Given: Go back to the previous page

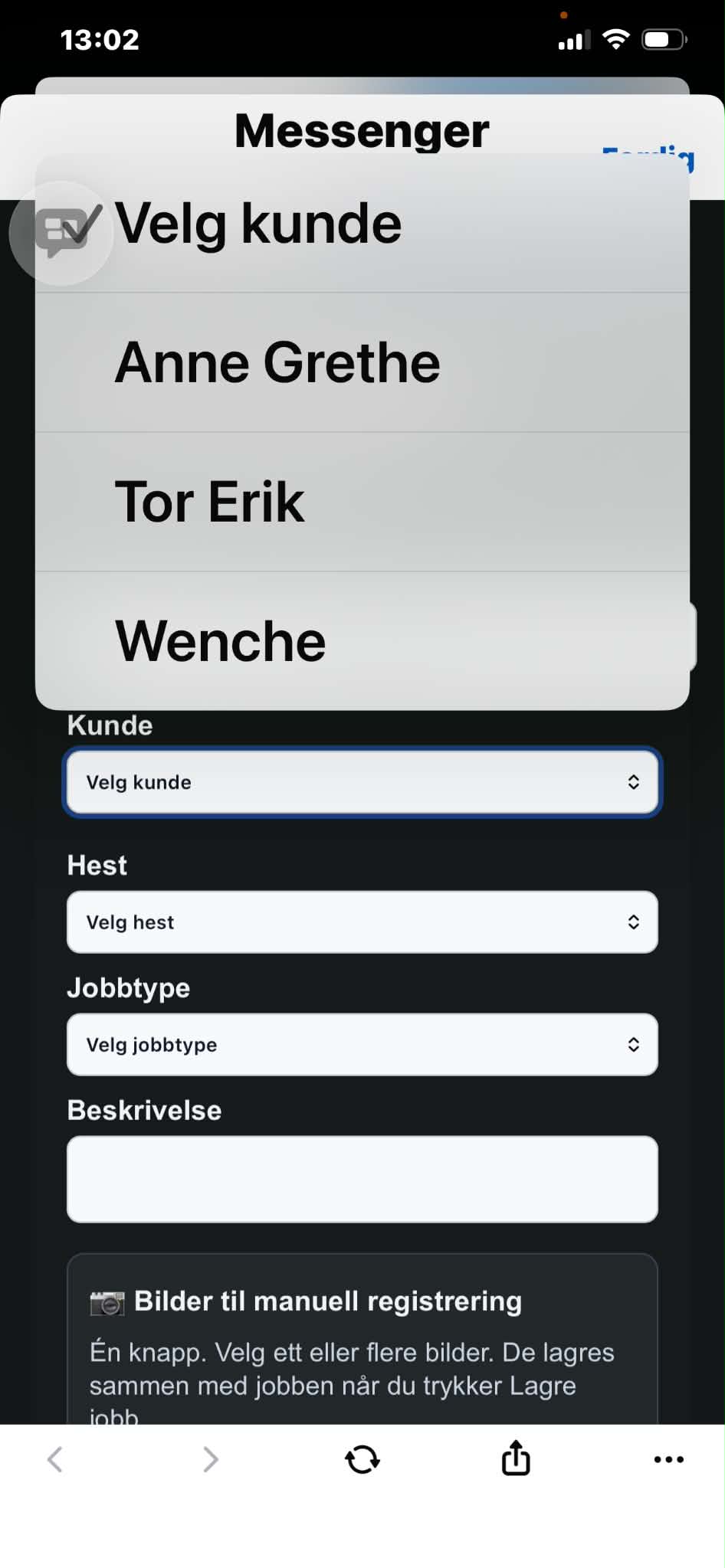Looking at the screenshot, I should pos(55,1459).
